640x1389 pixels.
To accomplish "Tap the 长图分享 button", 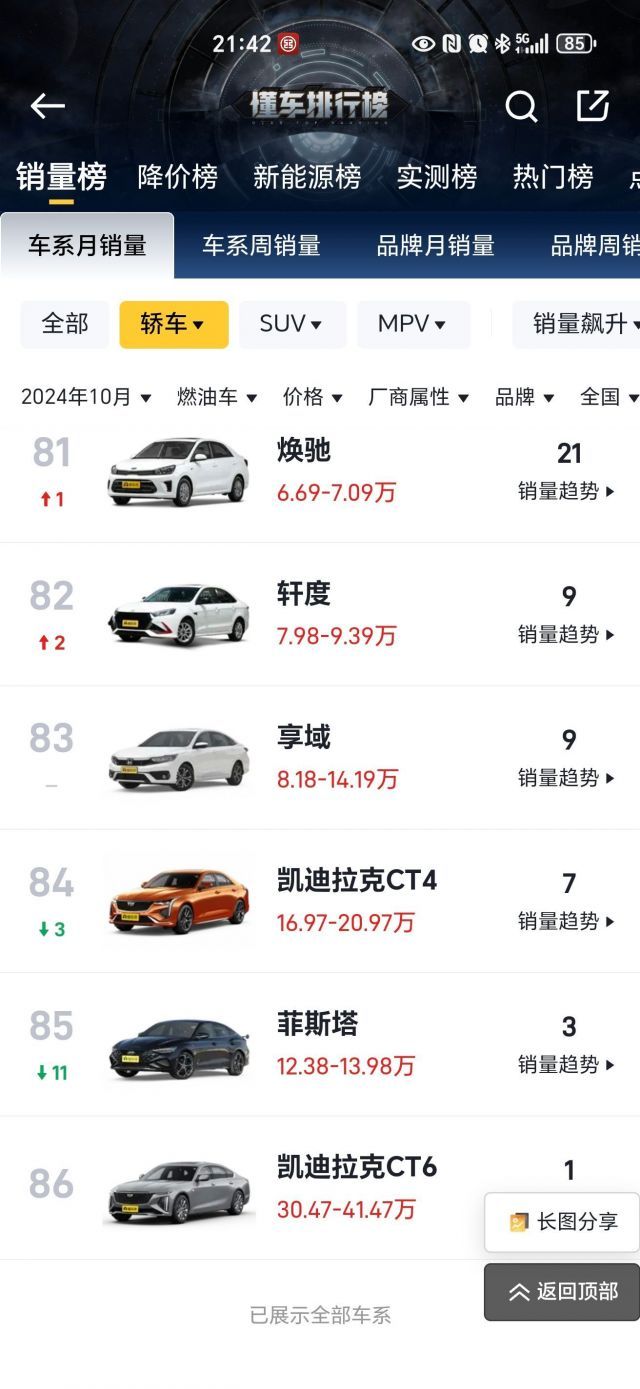I will [563, 1221].
